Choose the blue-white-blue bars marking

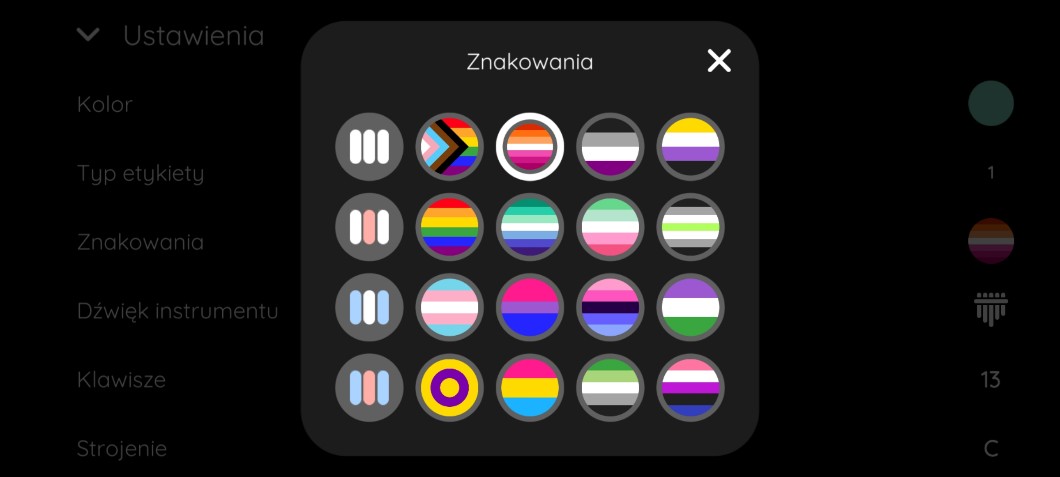(x=369, y=307)
